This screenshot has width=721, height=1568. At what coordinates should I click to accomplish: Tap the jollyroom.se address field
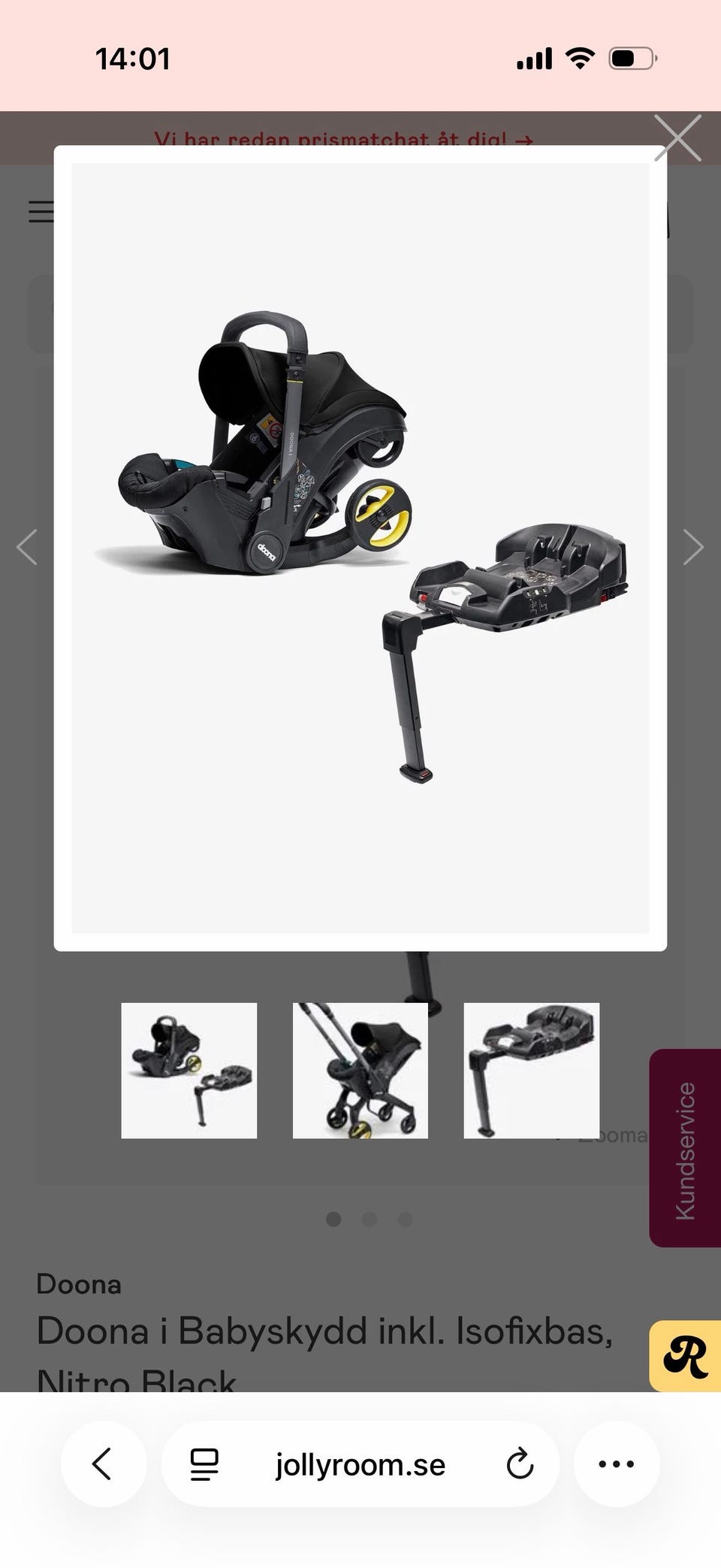coord(360,1464)
